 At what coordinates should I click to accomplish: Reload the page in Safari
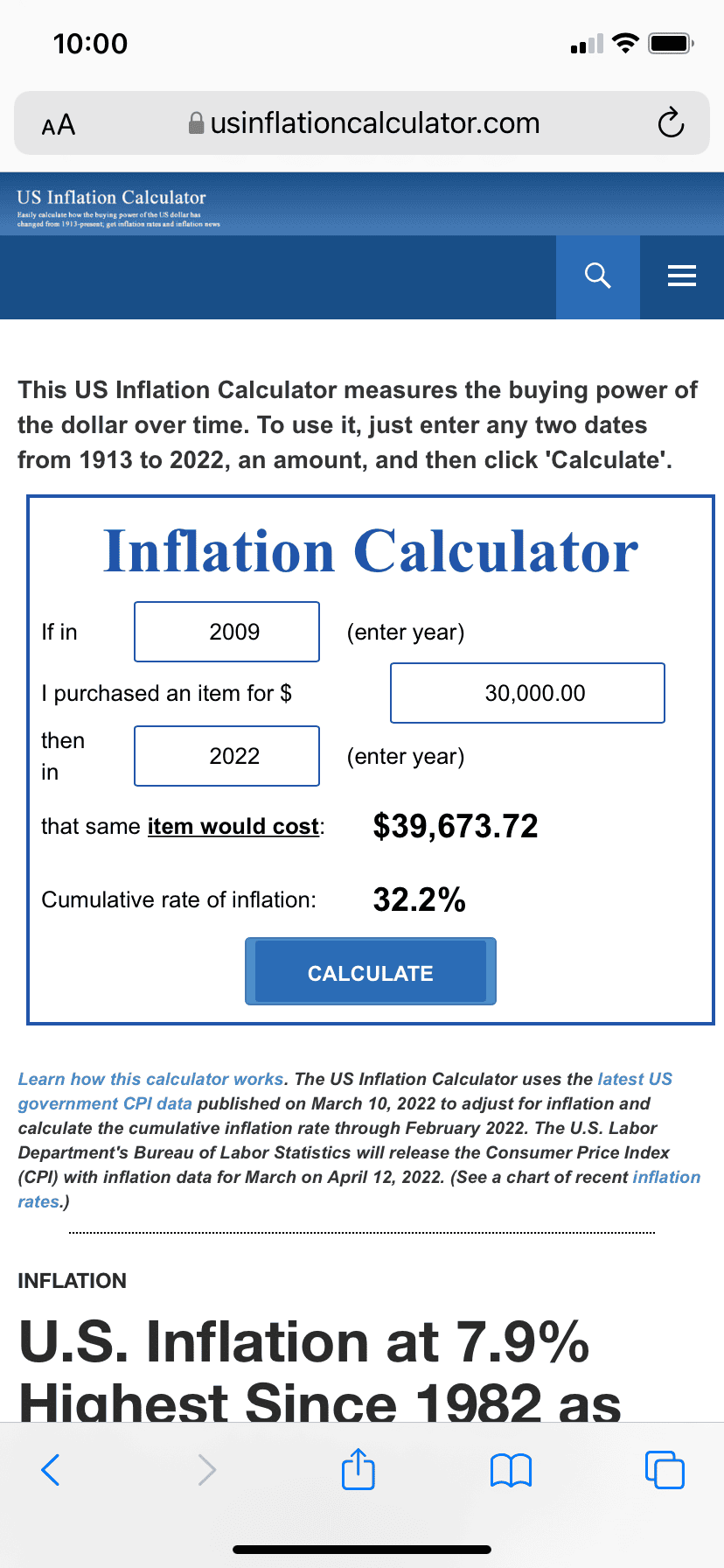(x=671, y=123)
